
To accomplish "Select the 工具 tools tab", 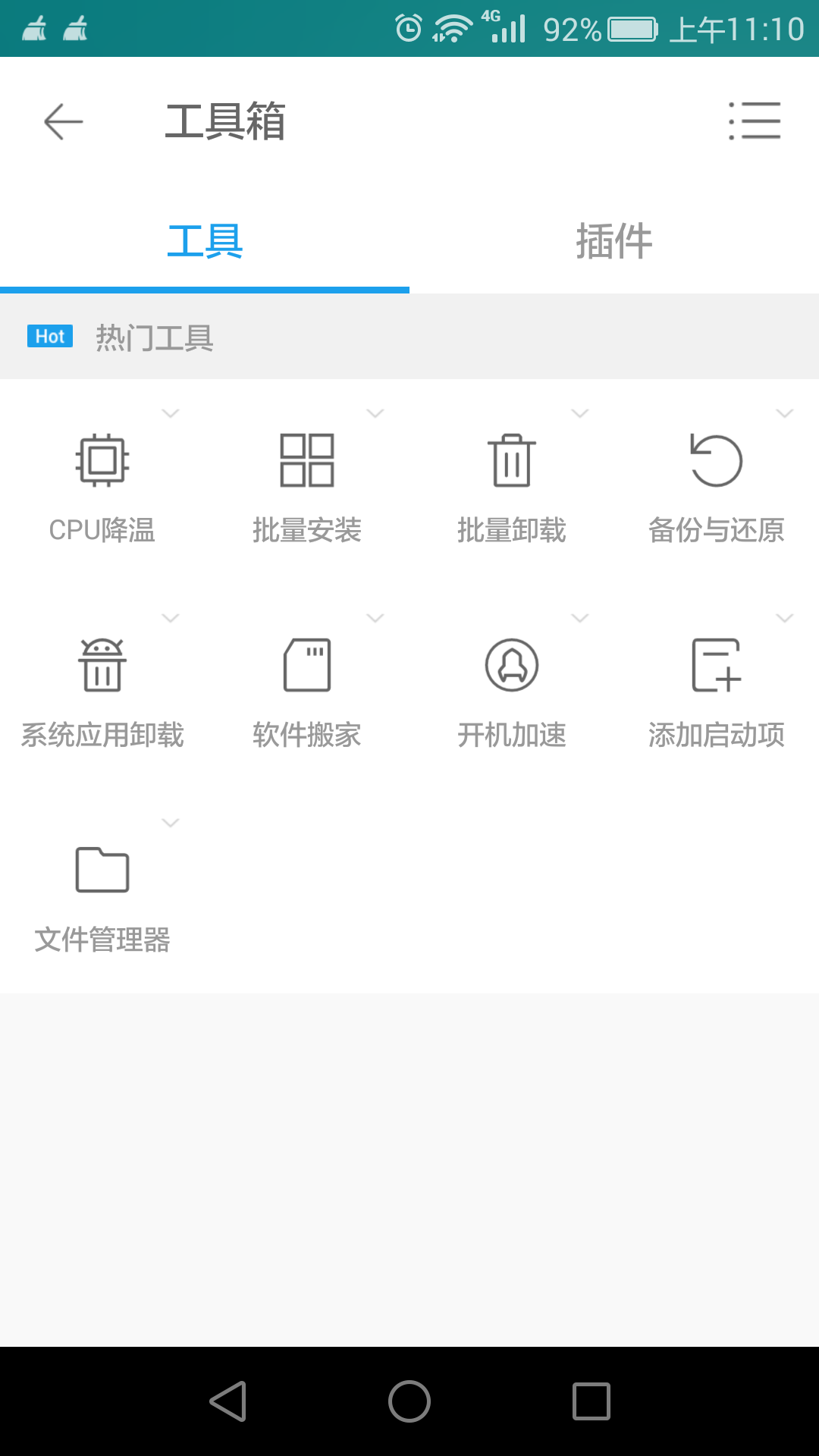I will 205,241.
